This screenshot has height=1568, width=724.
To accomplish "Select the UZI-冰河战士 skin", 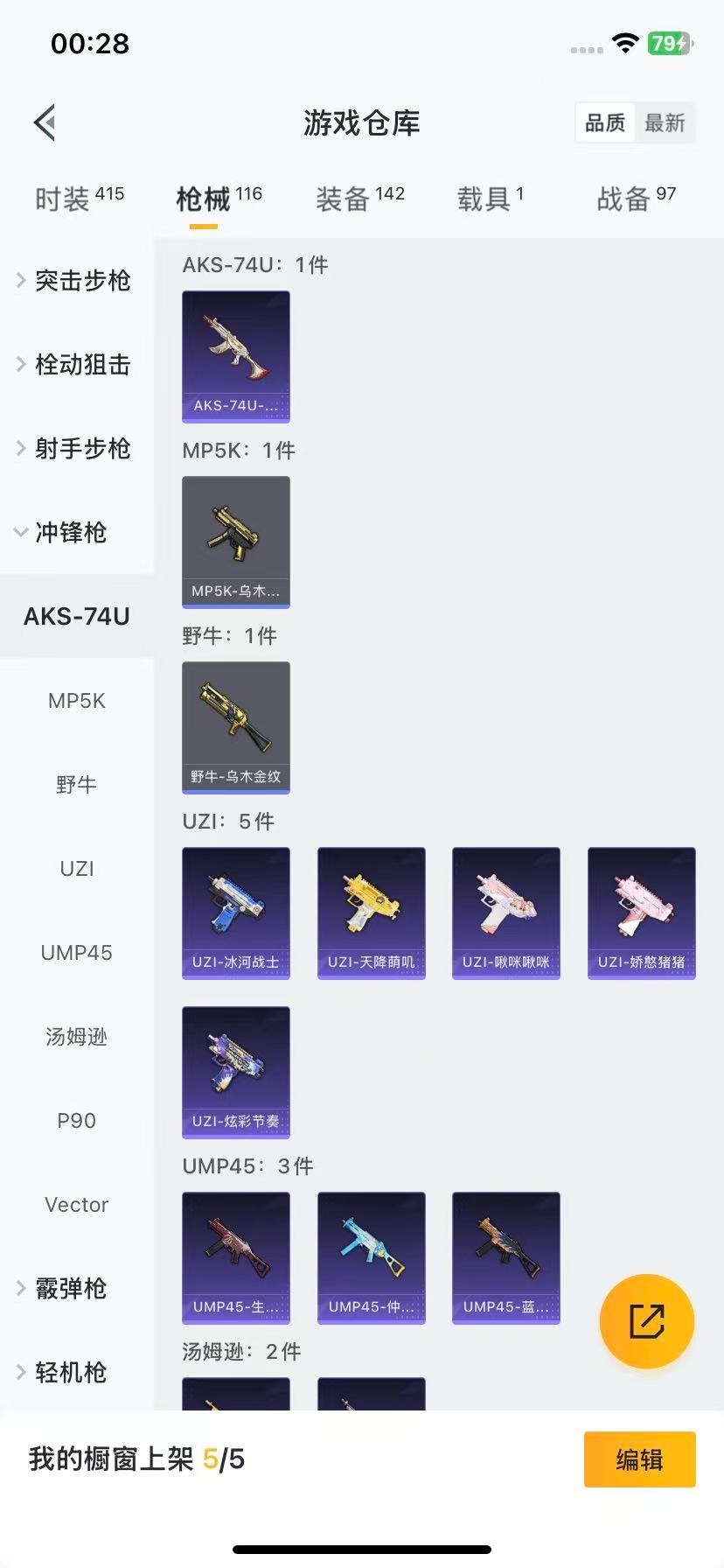I will tap(235, 912).
